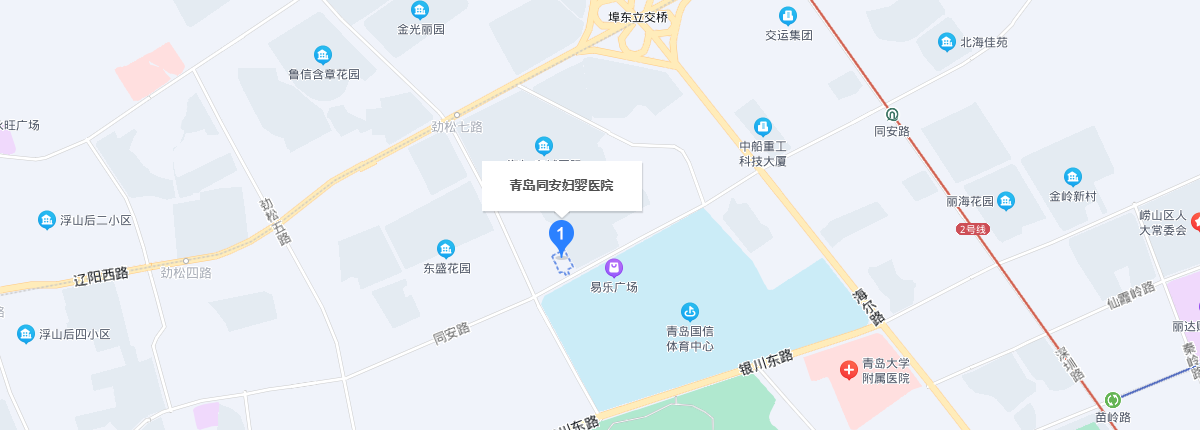Select 青岛国信体育中心 on the map

click(x=690, y=312)
